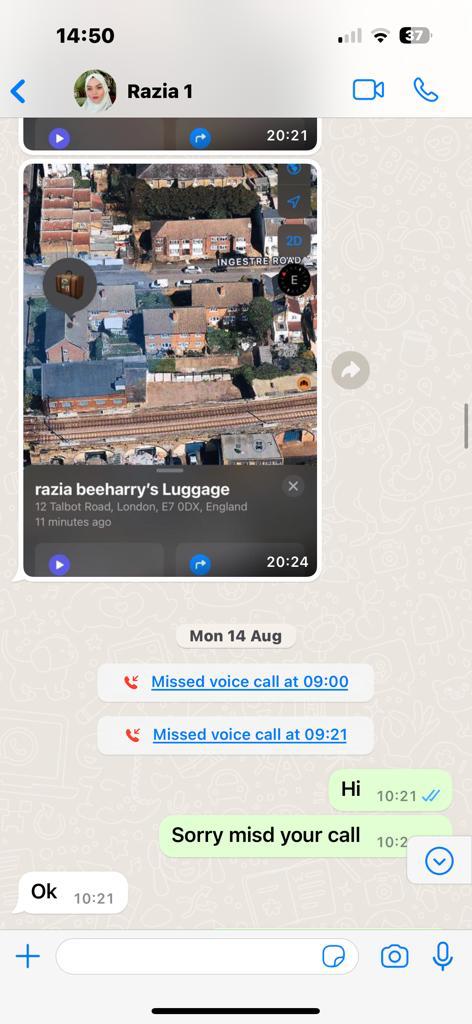The height and width of the screenshot is (1024, 472).
Task: Call back the missed voice call at 09:00
Action: [249, 682]
